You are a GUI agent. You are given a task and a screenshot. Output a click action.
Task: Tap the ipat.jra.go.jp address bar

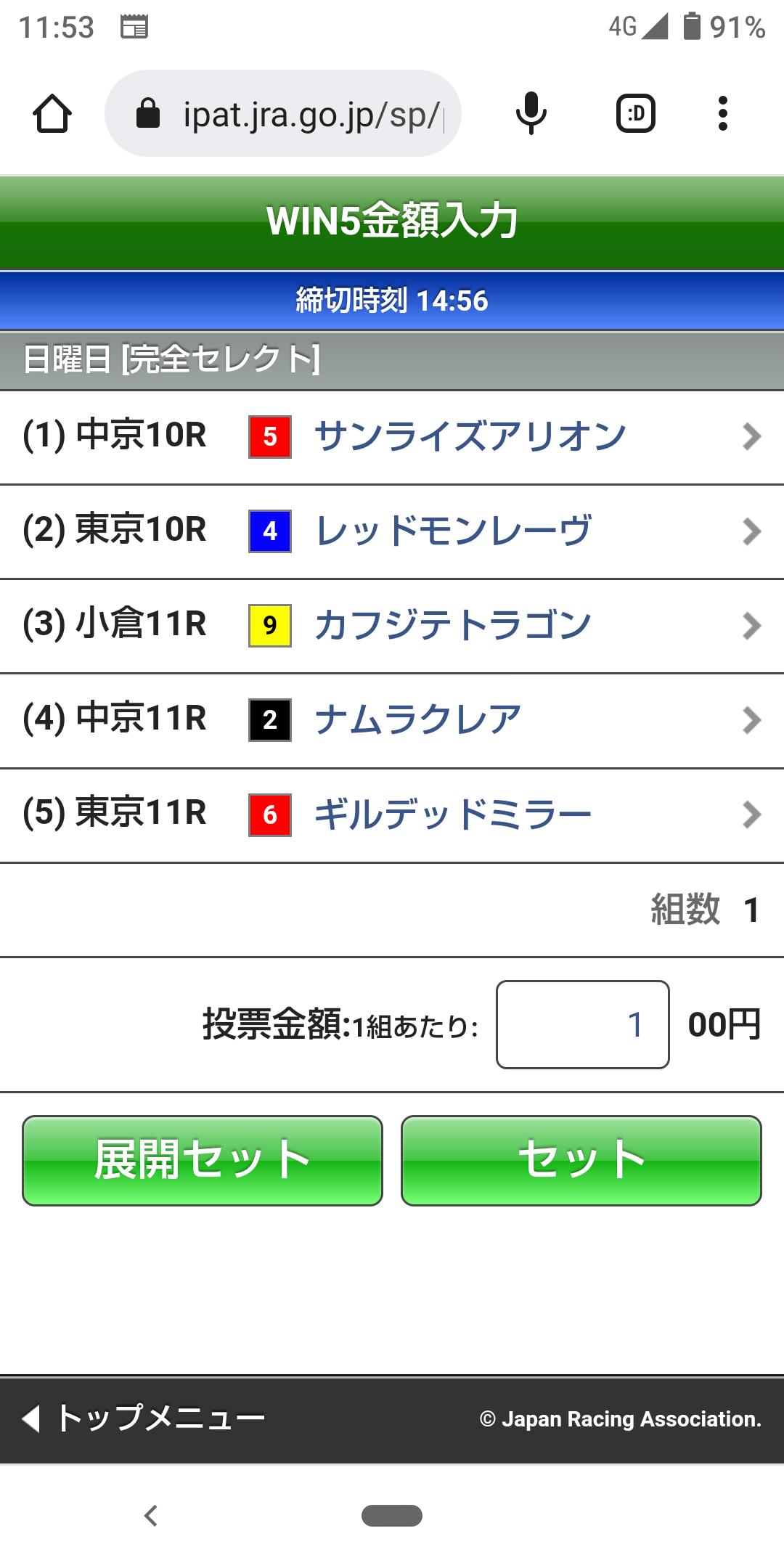coord(290,114)
